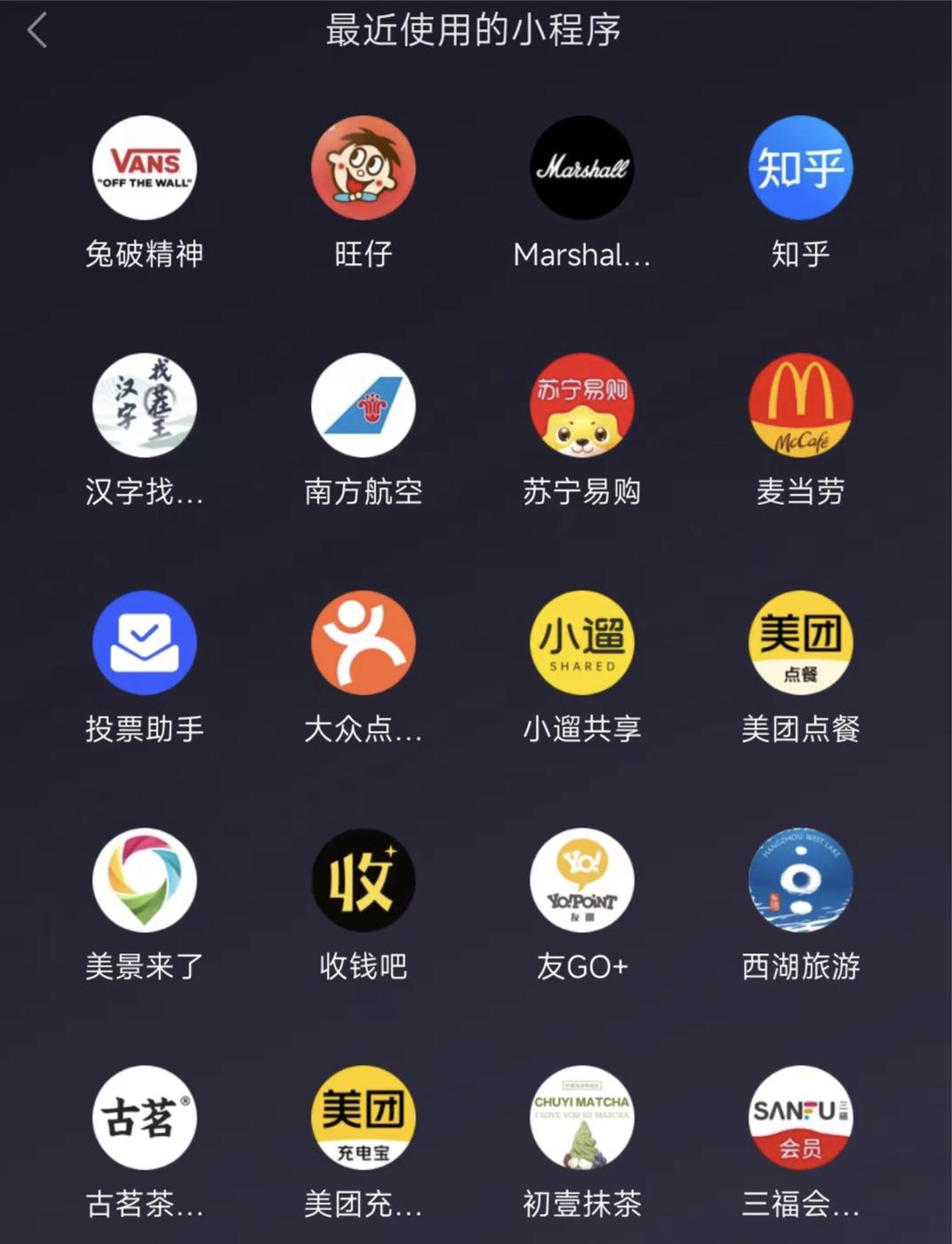This screenshot has width=952, height=1244.
Task: Launch 投票助手 mini program
Action: pyautogui.click(x=144, y=643)
